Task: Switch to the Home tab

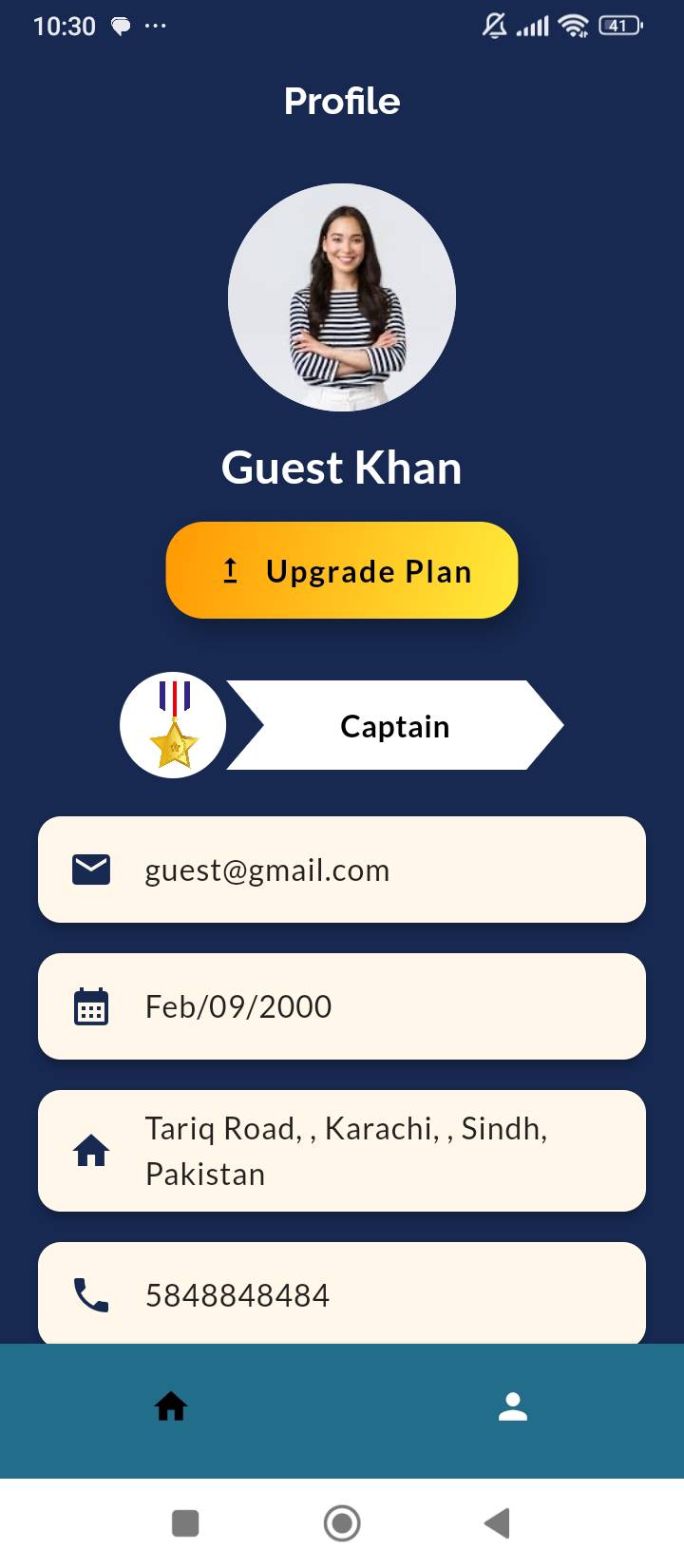Action: click(x=171, y=1406)
